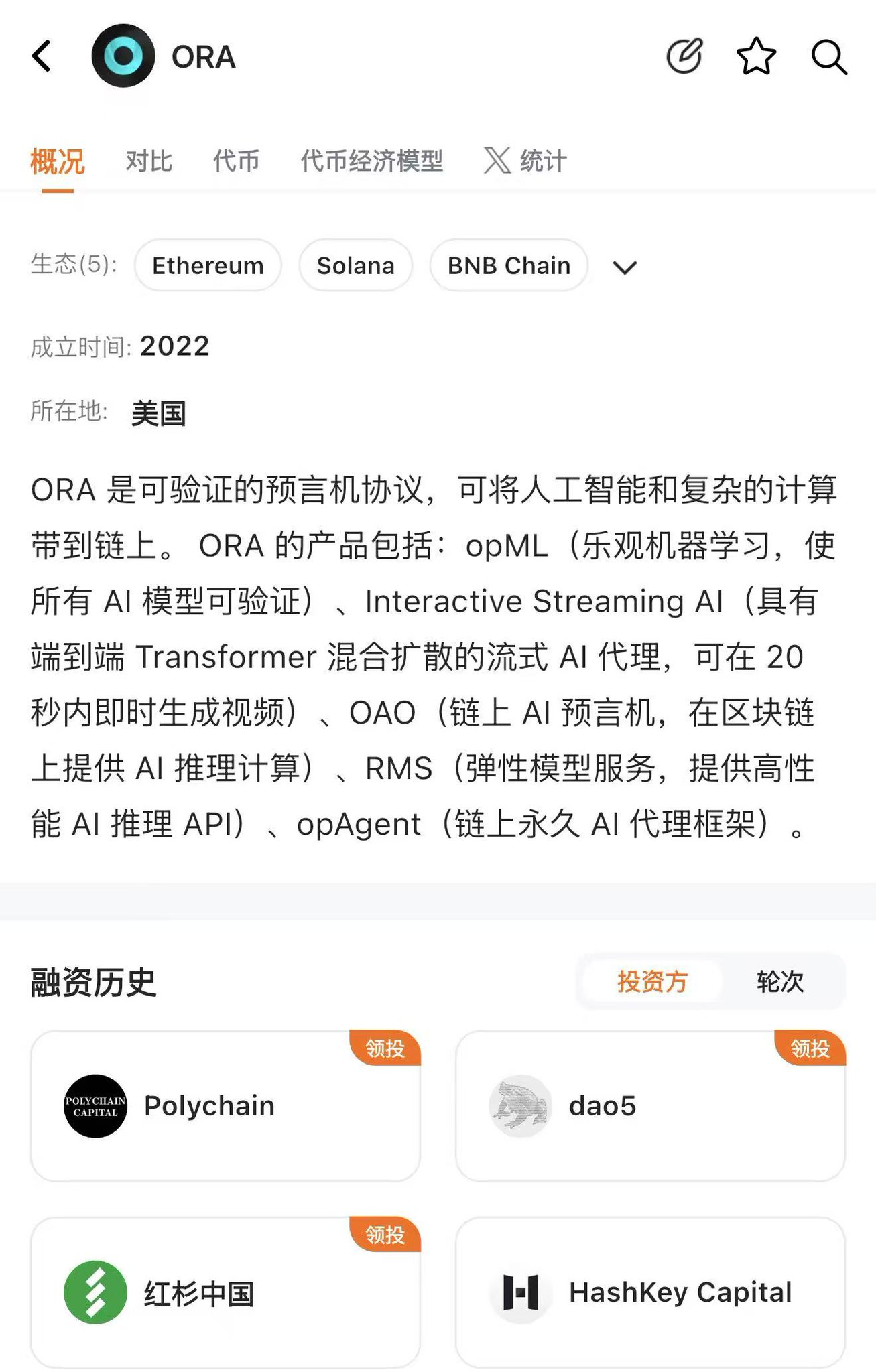
Task: Open the 代币经济模型 tab
Action: [372, 161]
